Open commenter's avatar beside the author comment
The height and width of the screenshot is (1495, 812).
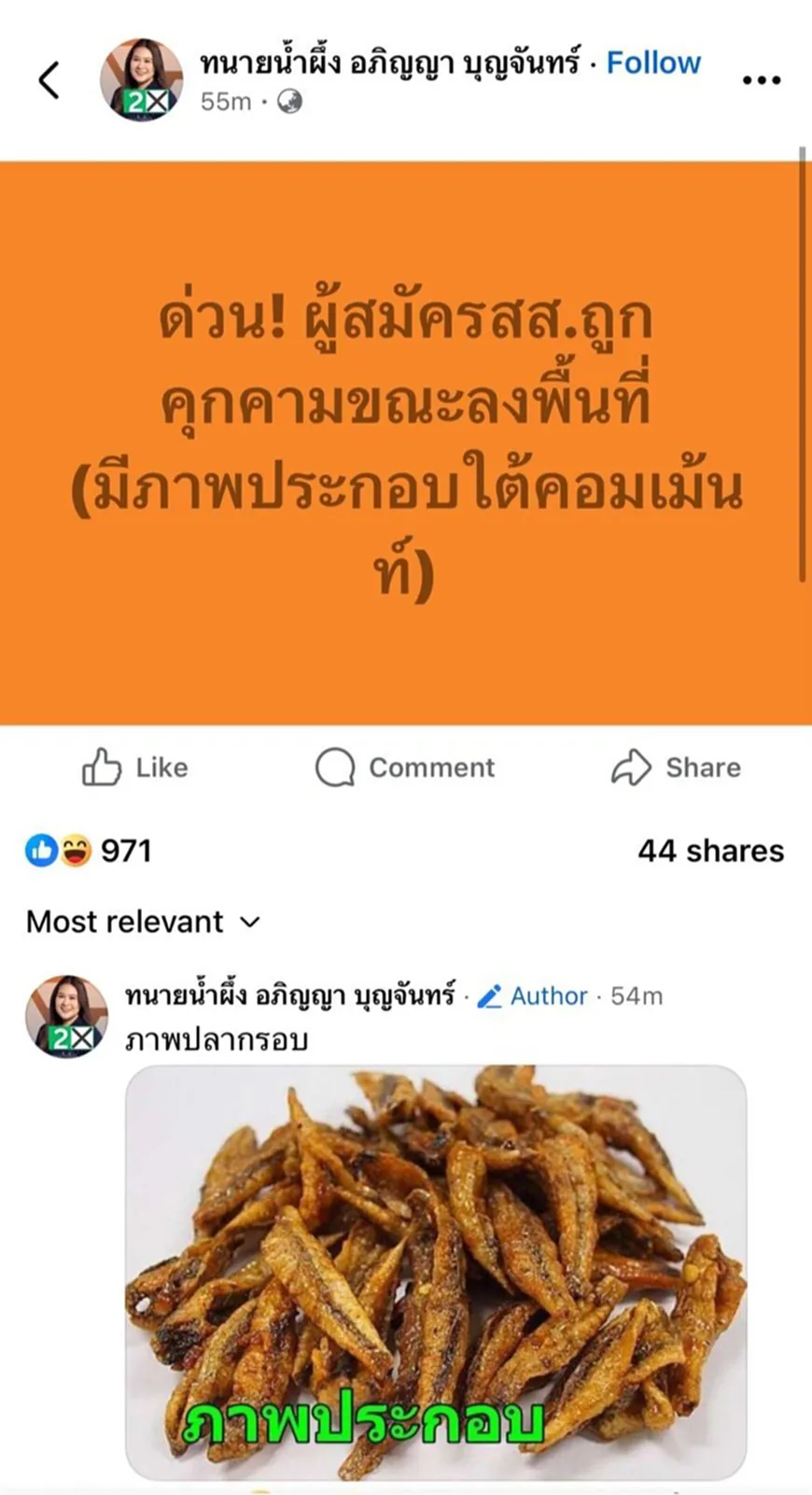coord(66,1016)
